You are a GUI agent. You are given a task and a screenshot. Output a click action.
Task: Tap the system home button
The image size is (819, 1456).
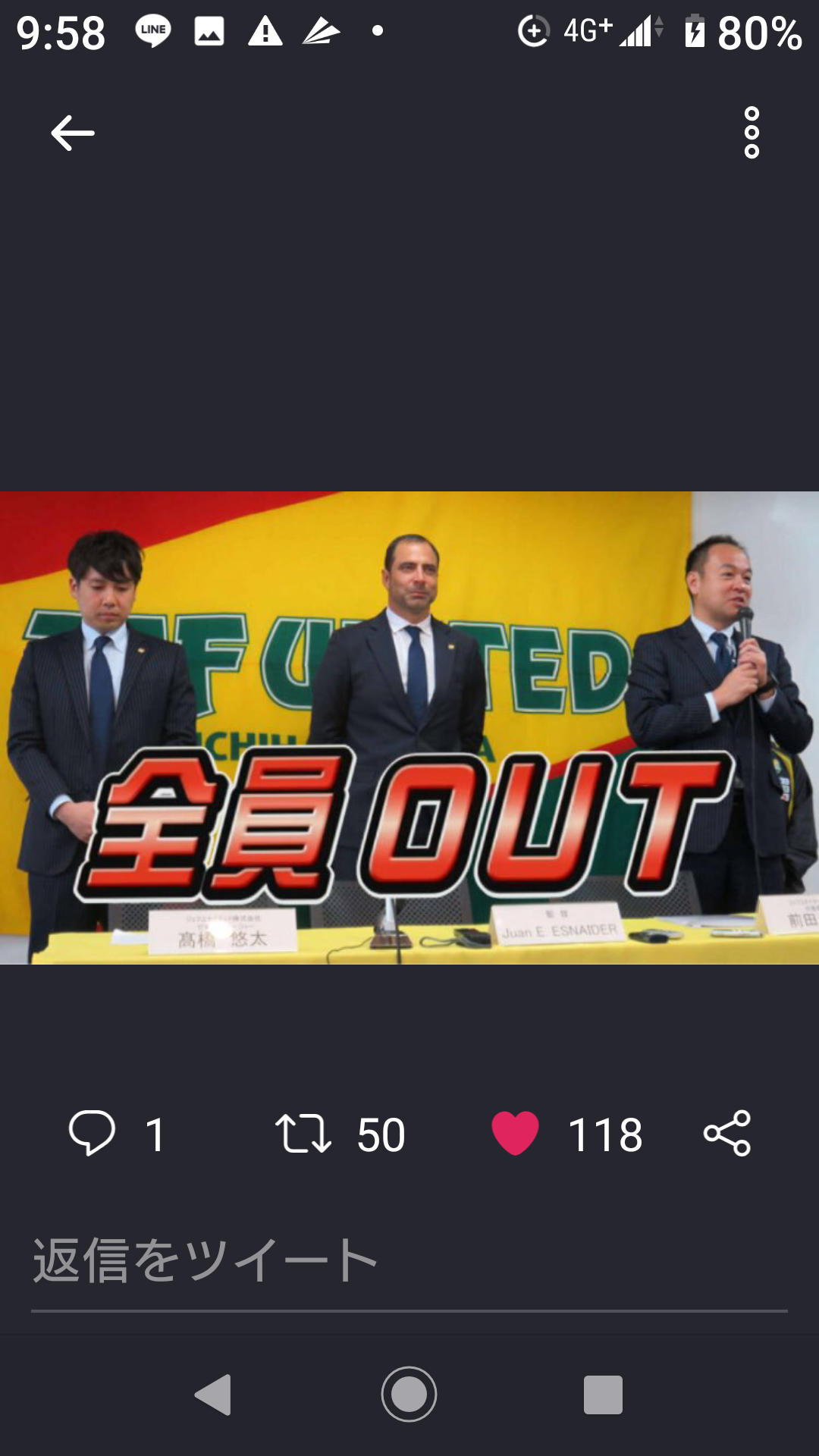[409, 1394]
